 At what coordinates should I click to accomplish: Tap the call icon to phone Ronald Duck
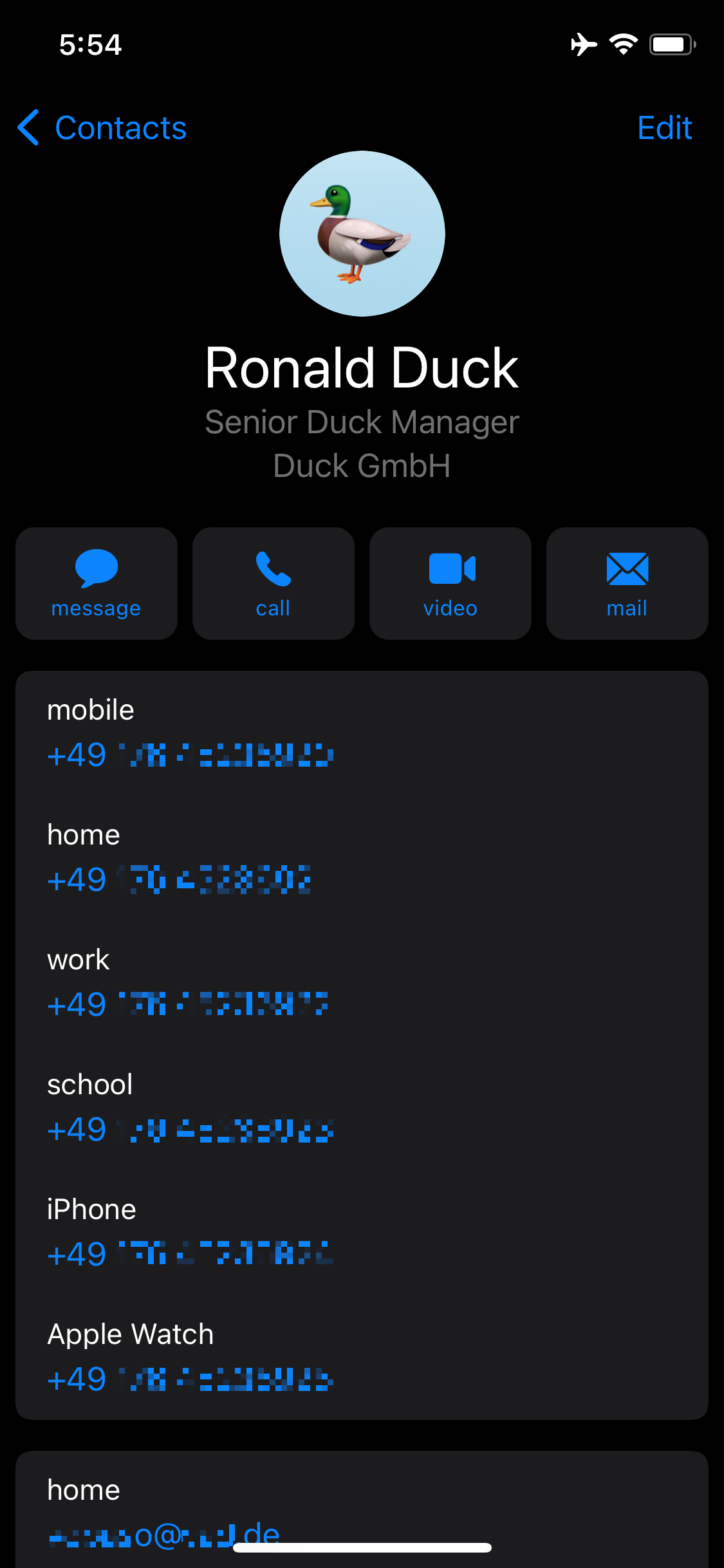pos(273,581)
